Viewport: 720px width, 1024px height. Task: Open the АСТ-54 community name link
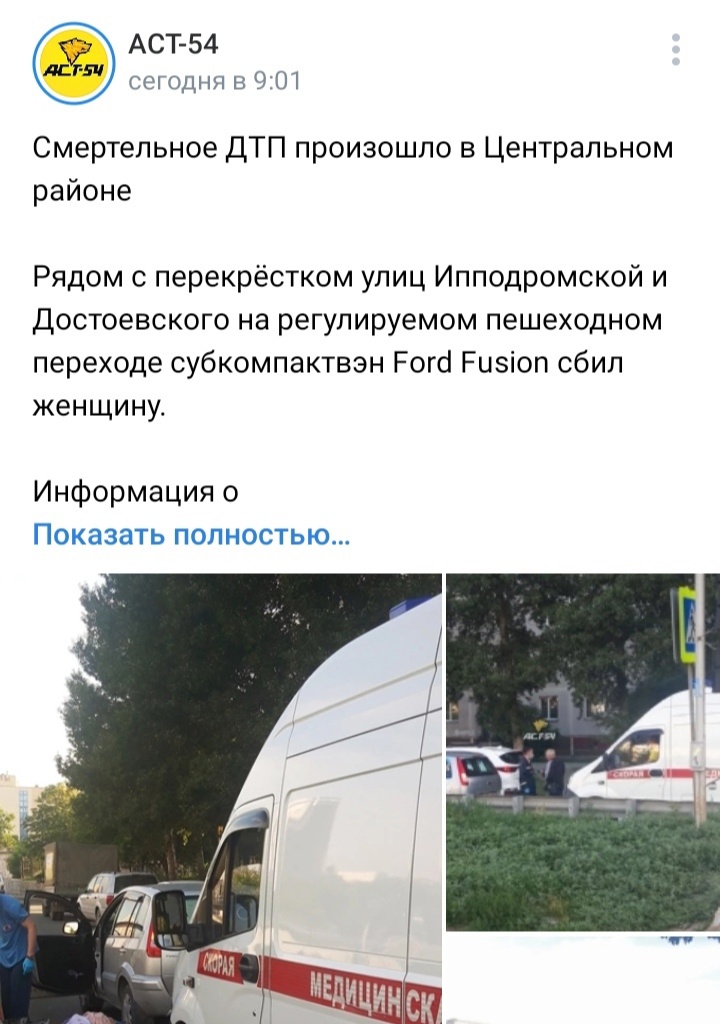click(173, 44)
